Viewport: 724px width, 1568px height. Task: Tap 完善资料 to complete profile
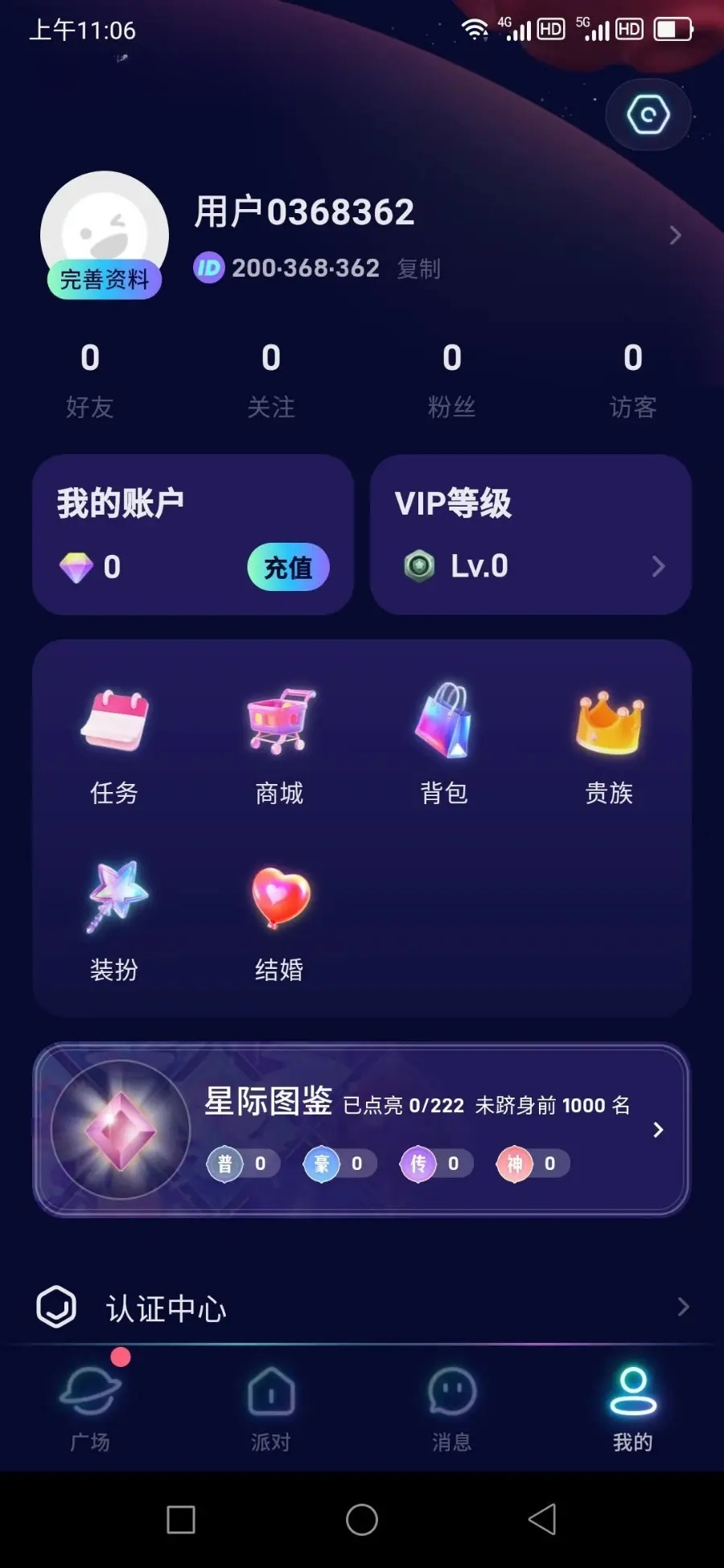(105, 280)
